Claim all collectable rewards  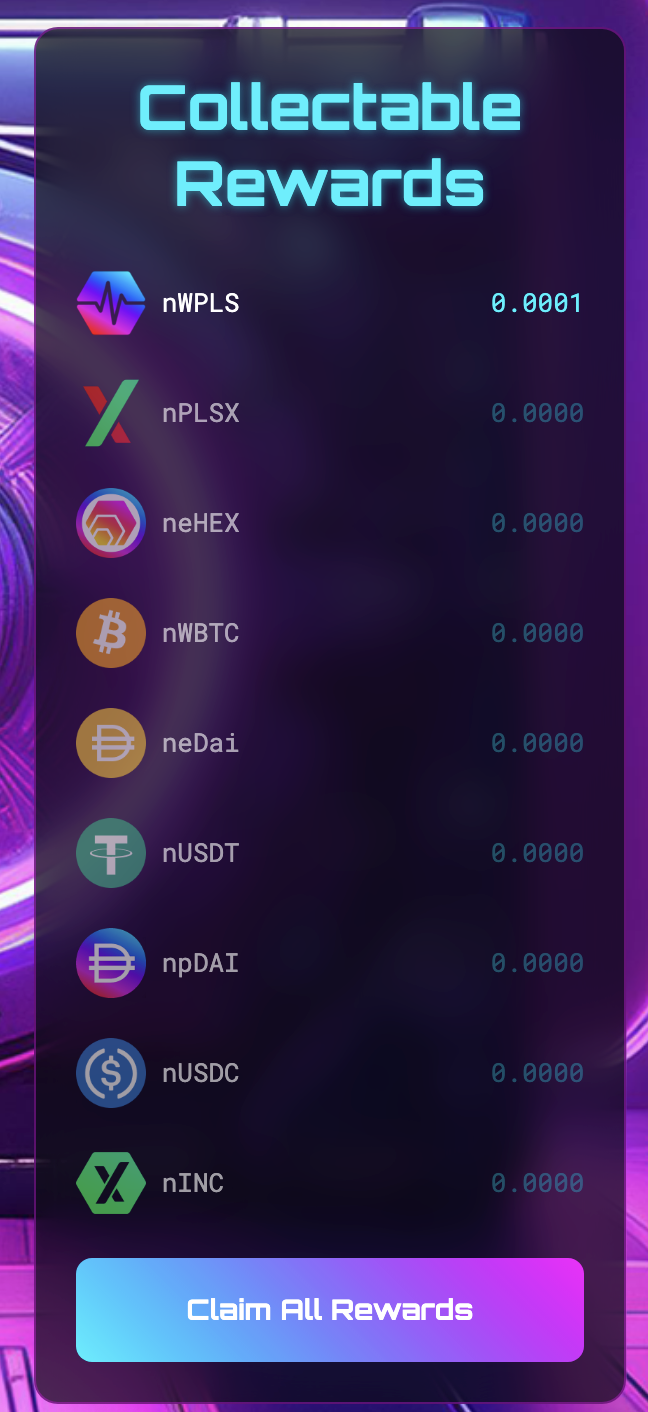(x=329, y=1309)
